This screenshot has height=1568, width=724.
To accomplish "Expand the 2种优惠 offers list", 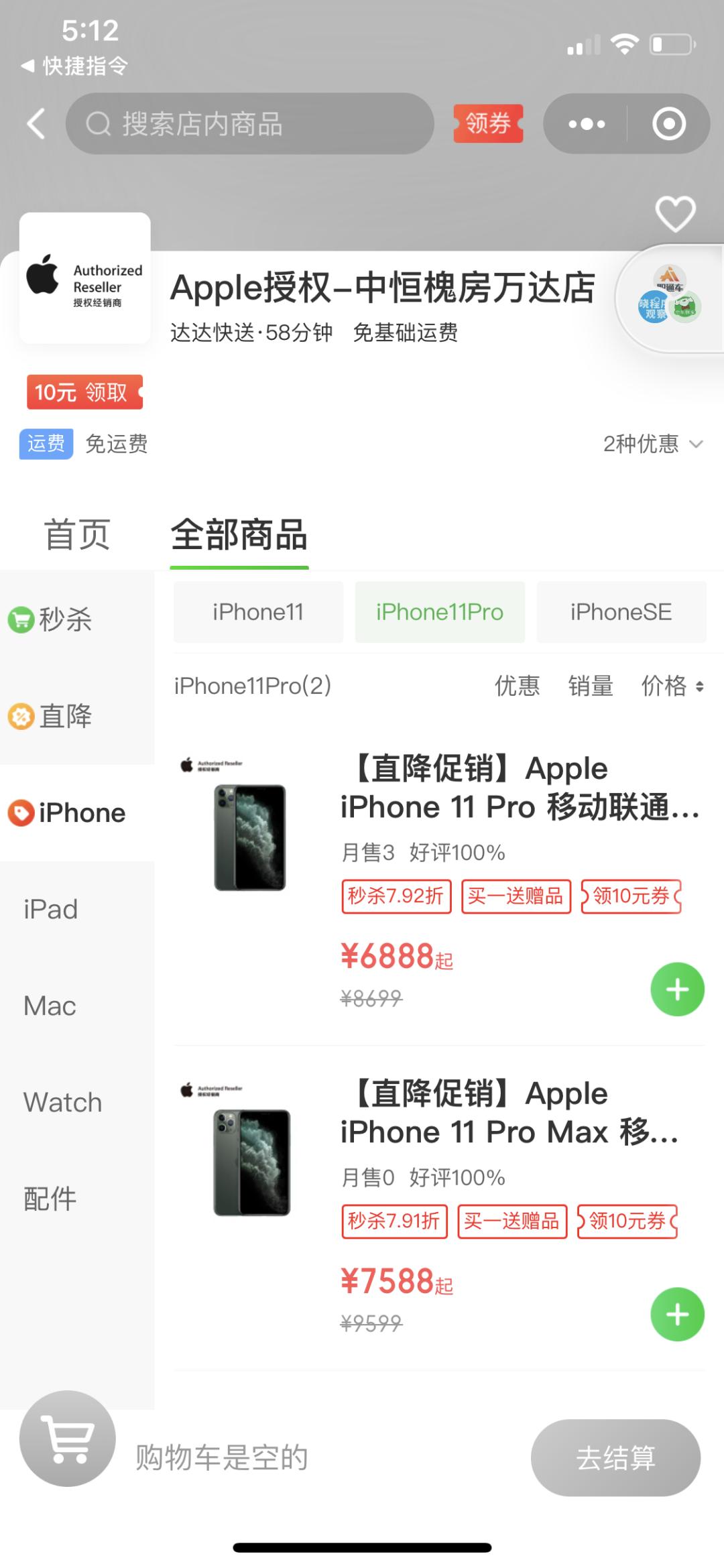I will tap(653, 444).
